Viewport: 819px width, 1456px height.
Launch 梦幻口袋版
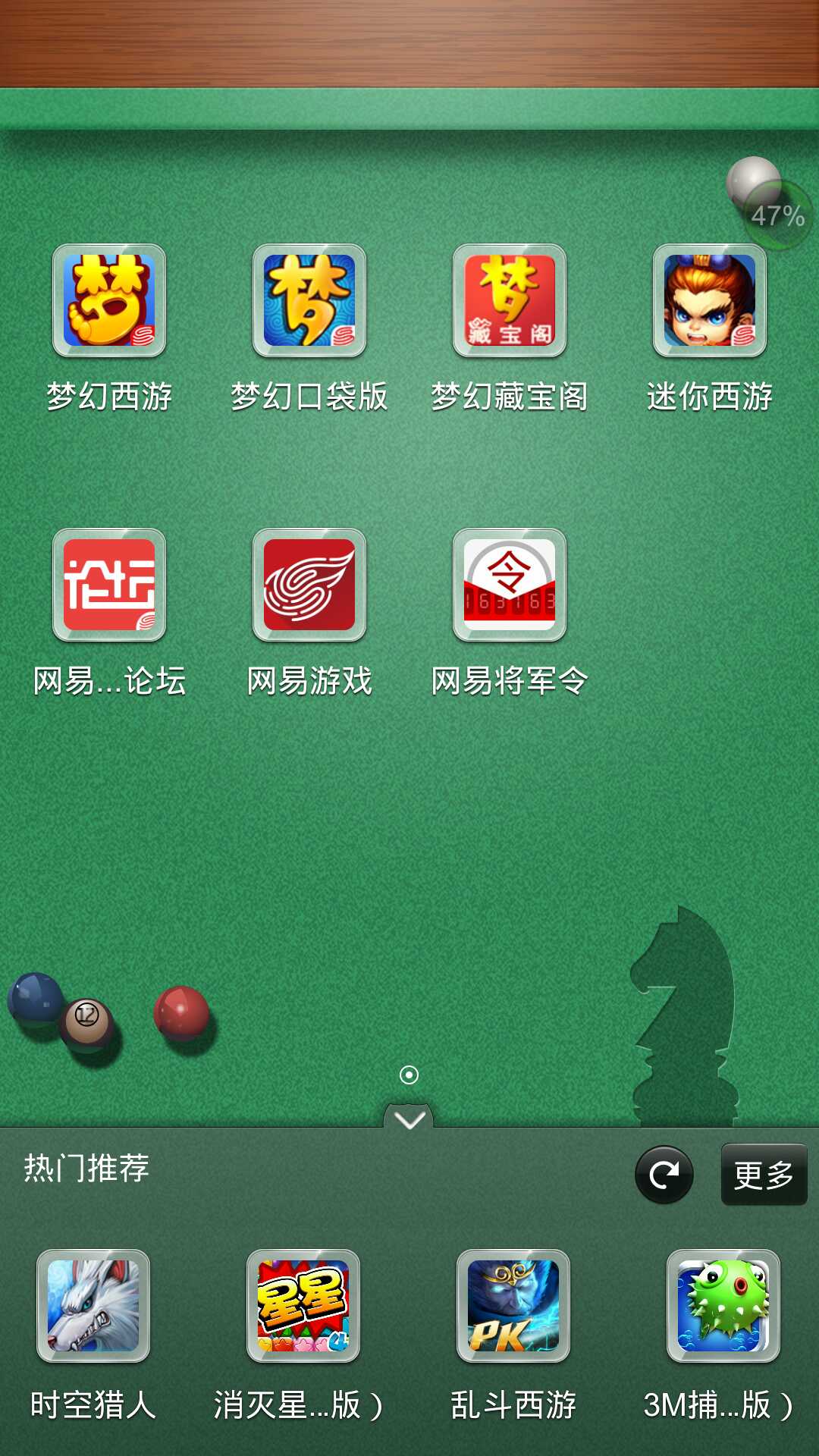309,300
